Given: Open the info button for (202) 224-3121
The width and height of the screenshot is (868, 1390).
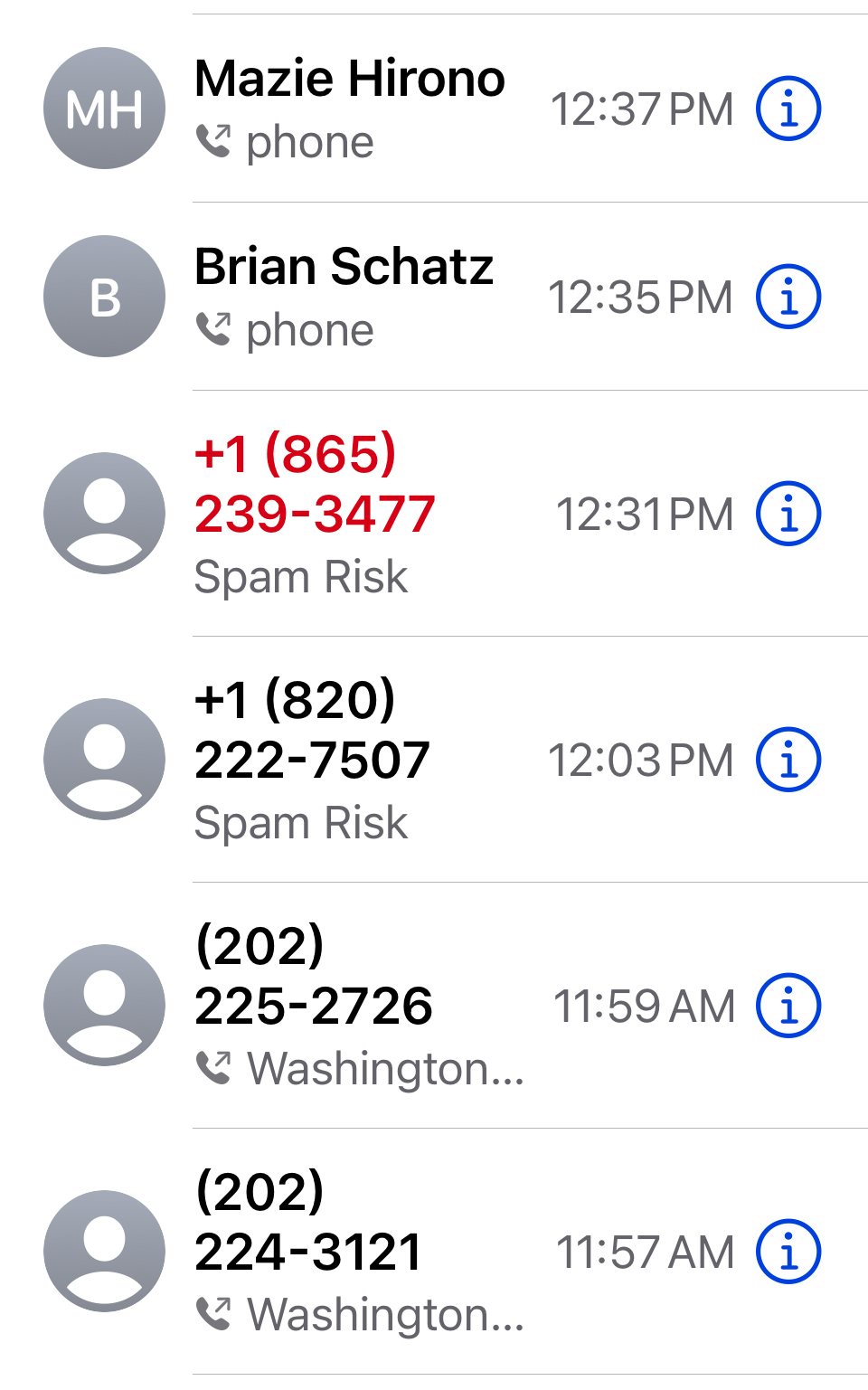Looking at the screenshot, I should click(x=788, y=1252).
